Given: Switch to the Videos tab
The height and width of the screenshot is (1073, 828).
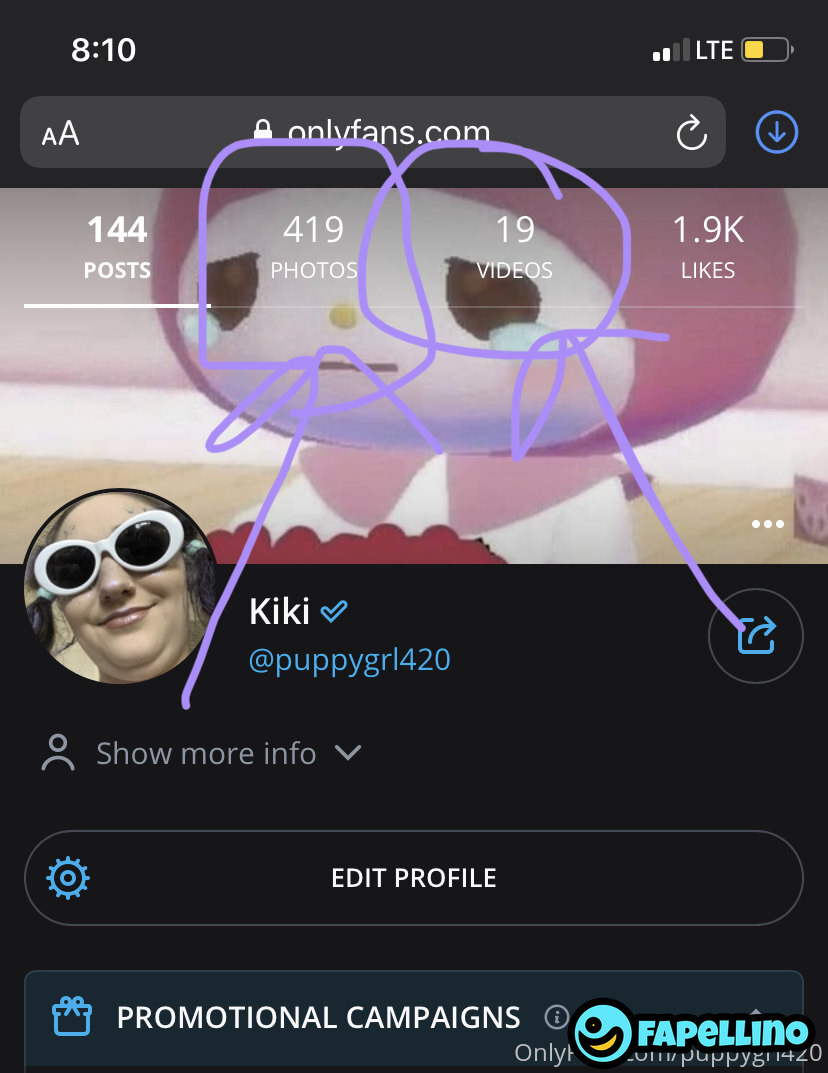Looking at the screenshot, I should (x=514, y=247).
